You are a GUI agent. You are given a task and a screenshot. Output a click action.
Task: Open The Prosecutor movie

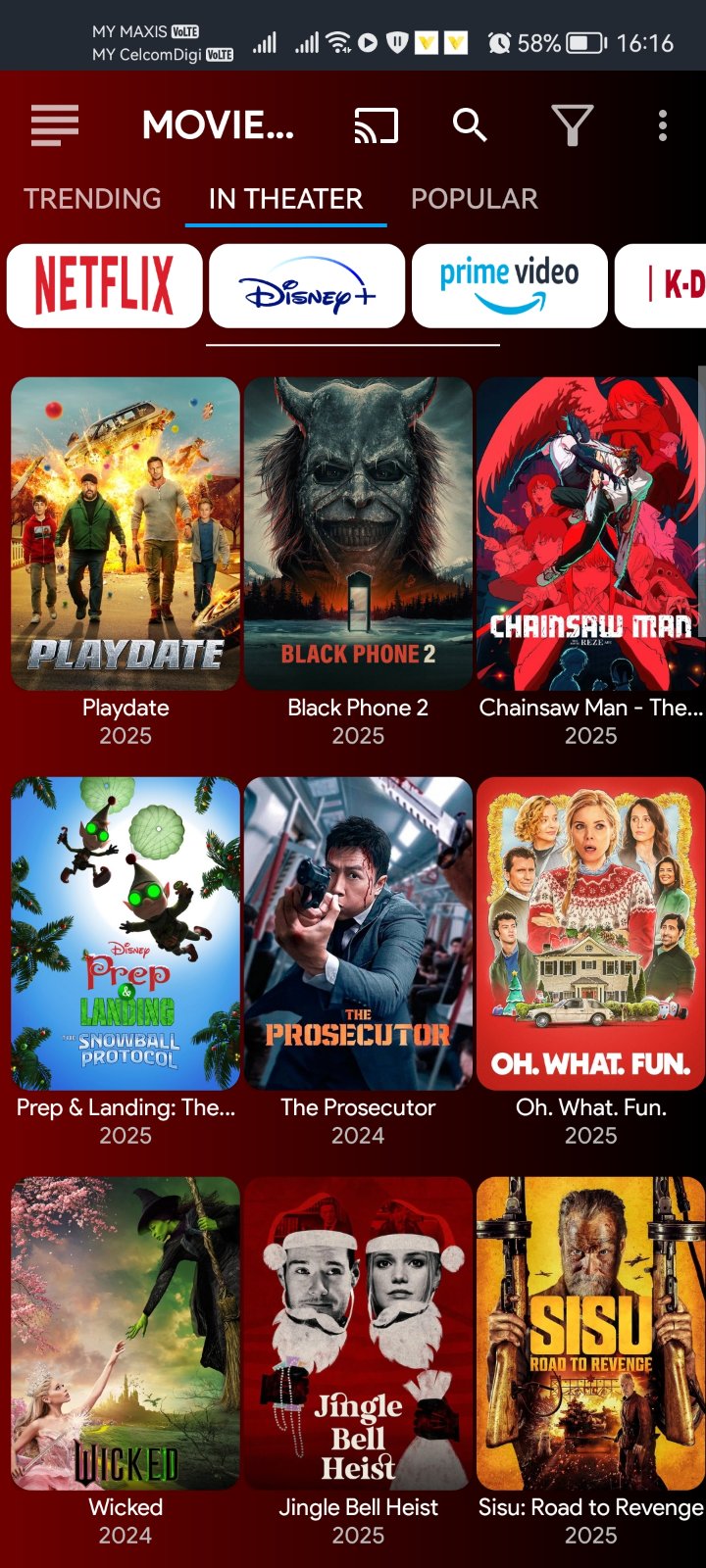point(358,934)
